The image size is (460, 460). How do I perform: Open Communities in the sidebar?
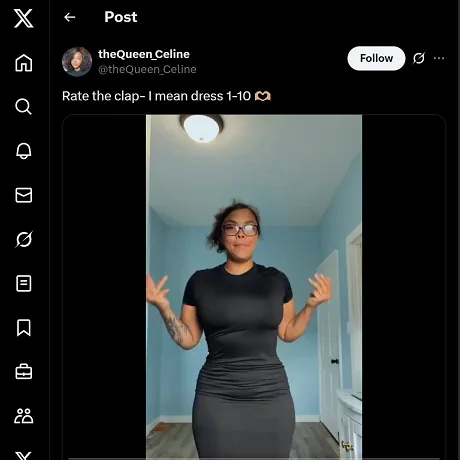24,416
